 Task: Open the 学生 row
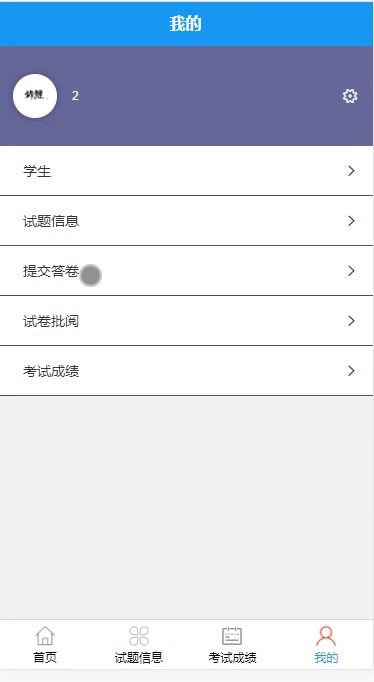[187, 171]
